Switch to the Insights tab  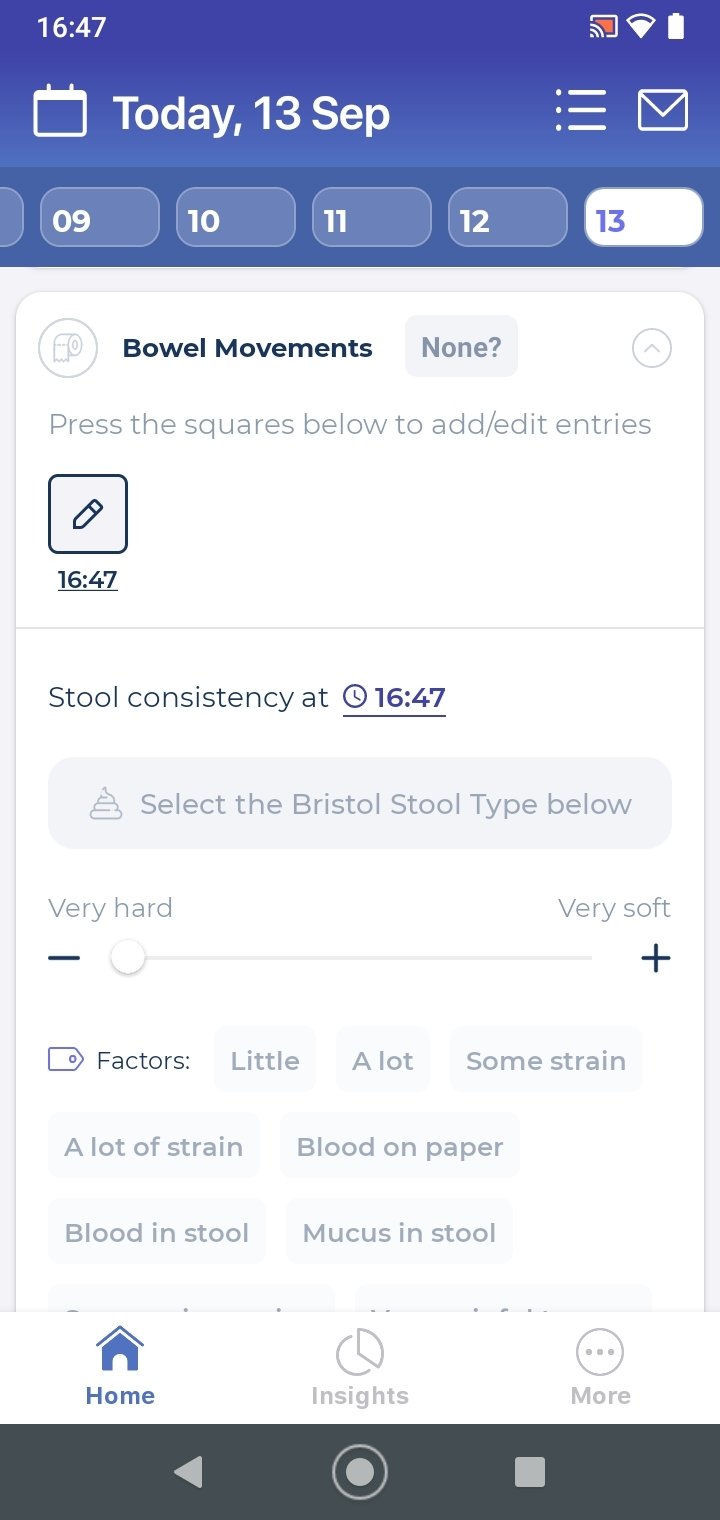click(360, 1368)
